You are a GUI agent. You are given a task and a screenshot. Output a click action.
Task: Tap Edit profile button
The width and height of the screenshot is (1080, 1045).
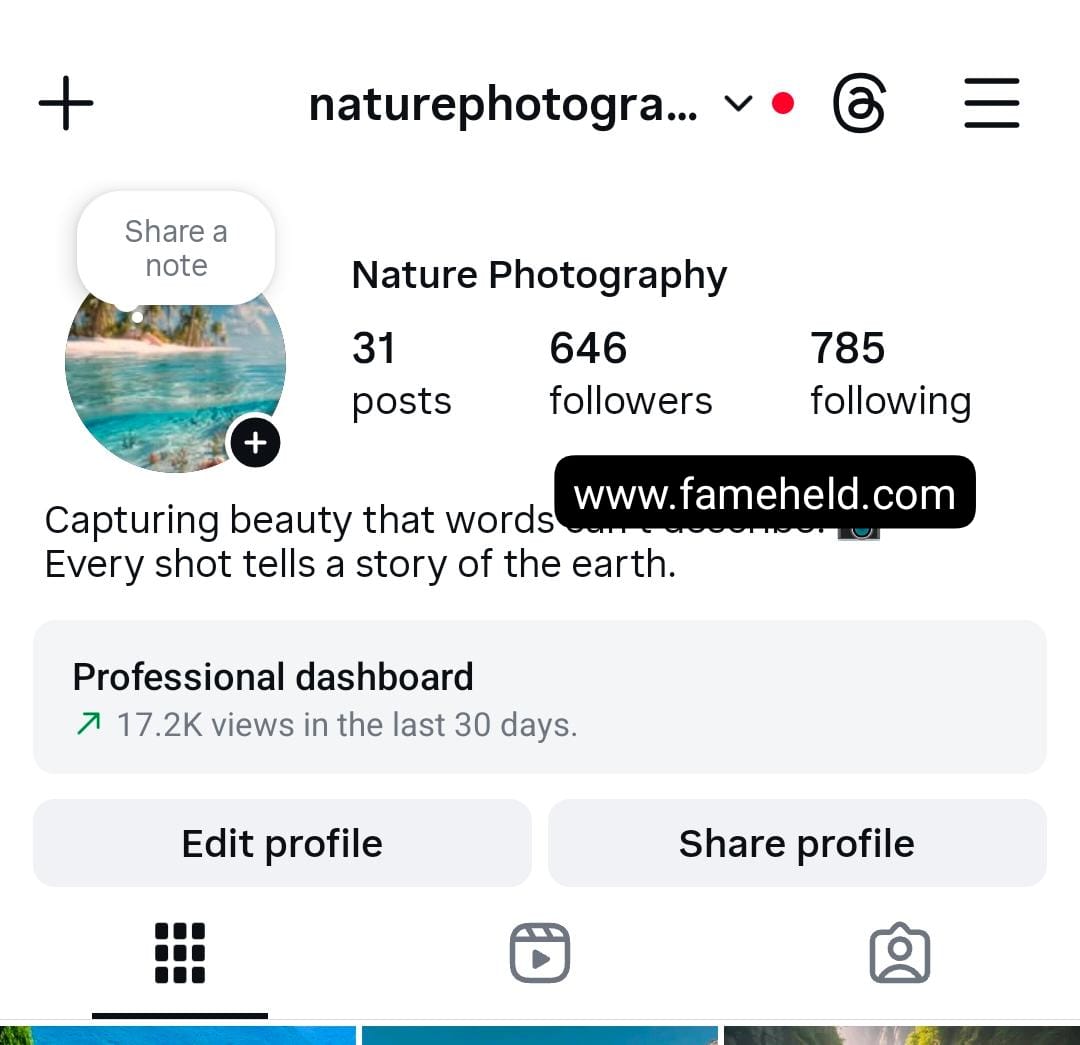click(282, 843)
